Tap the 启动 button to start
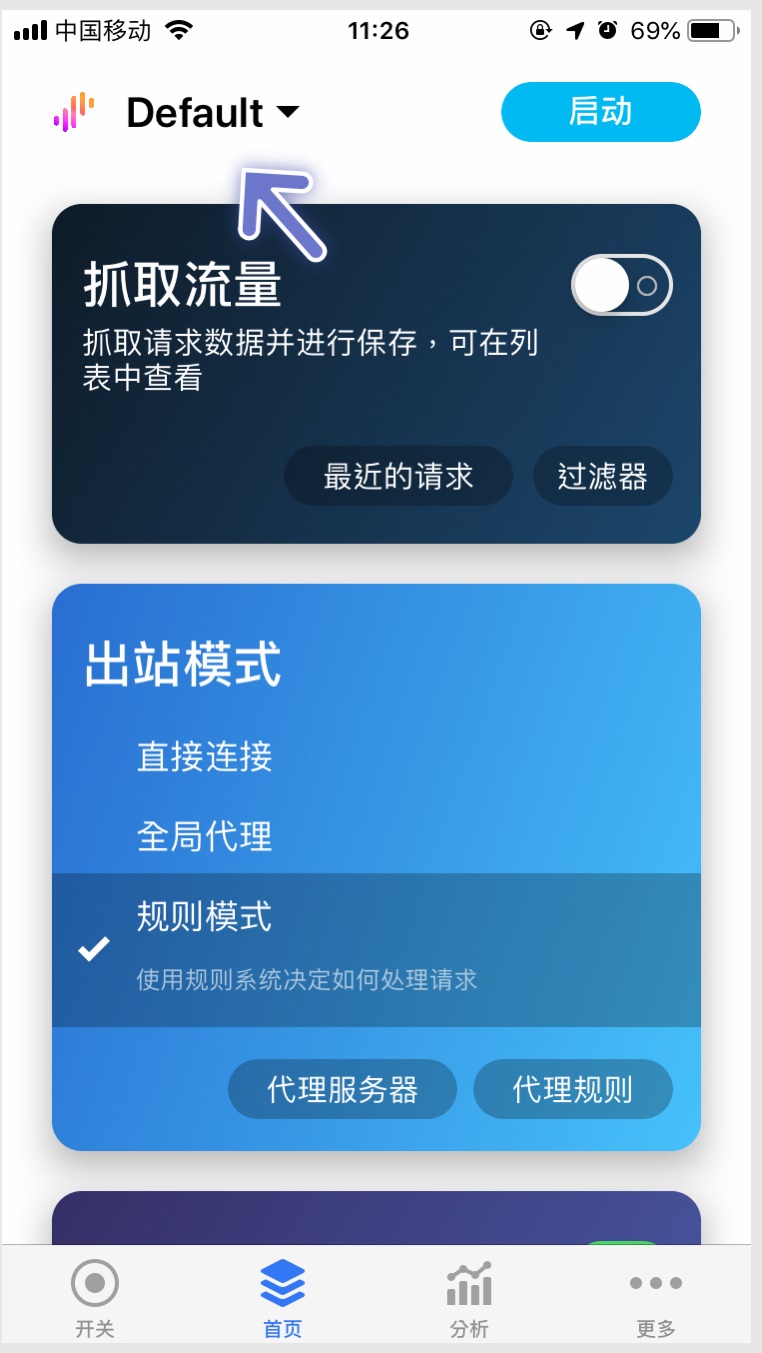 pyautogui.click(x=600, y=112)
